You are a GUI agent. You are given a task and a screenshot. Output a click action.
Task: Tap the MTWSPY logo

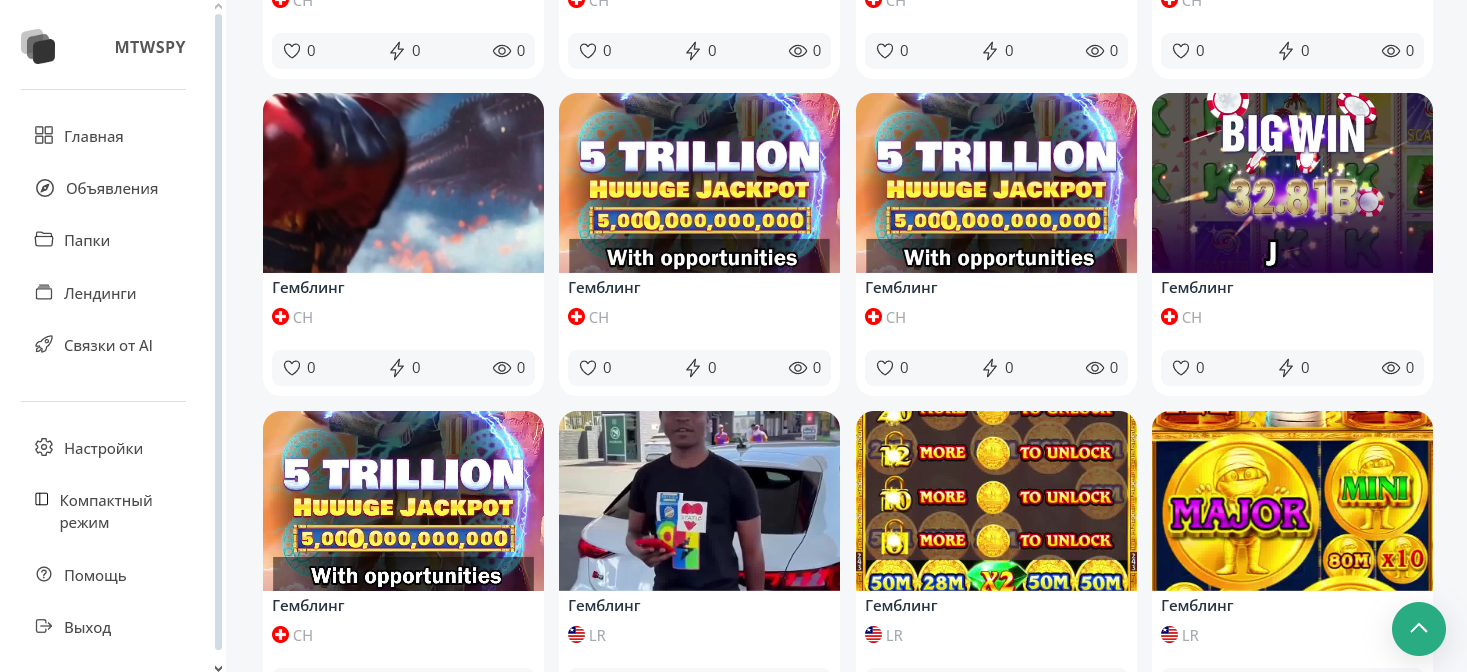[104, 47]
